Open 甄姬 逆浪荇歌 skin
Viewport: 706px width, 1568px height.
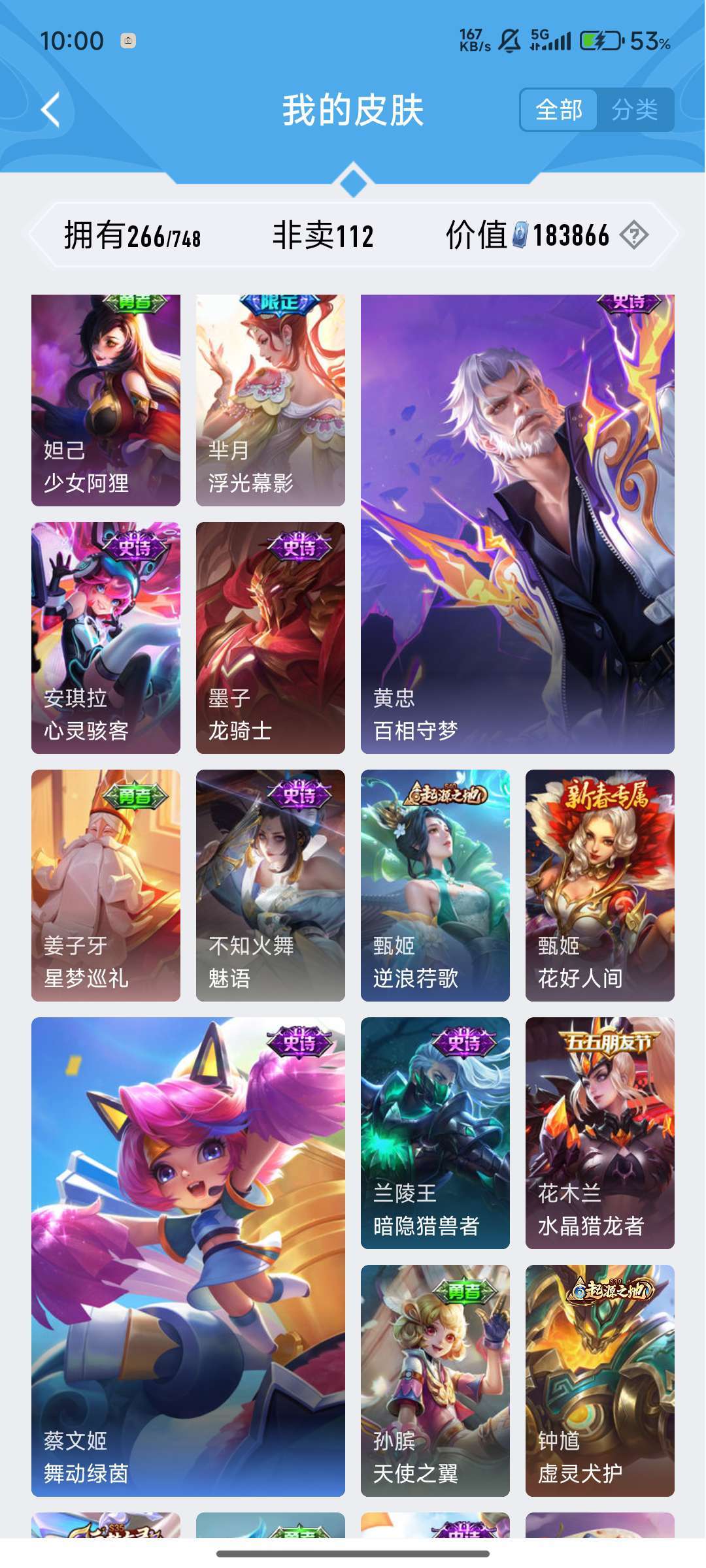pyautogui.click(x=435, y=885)
